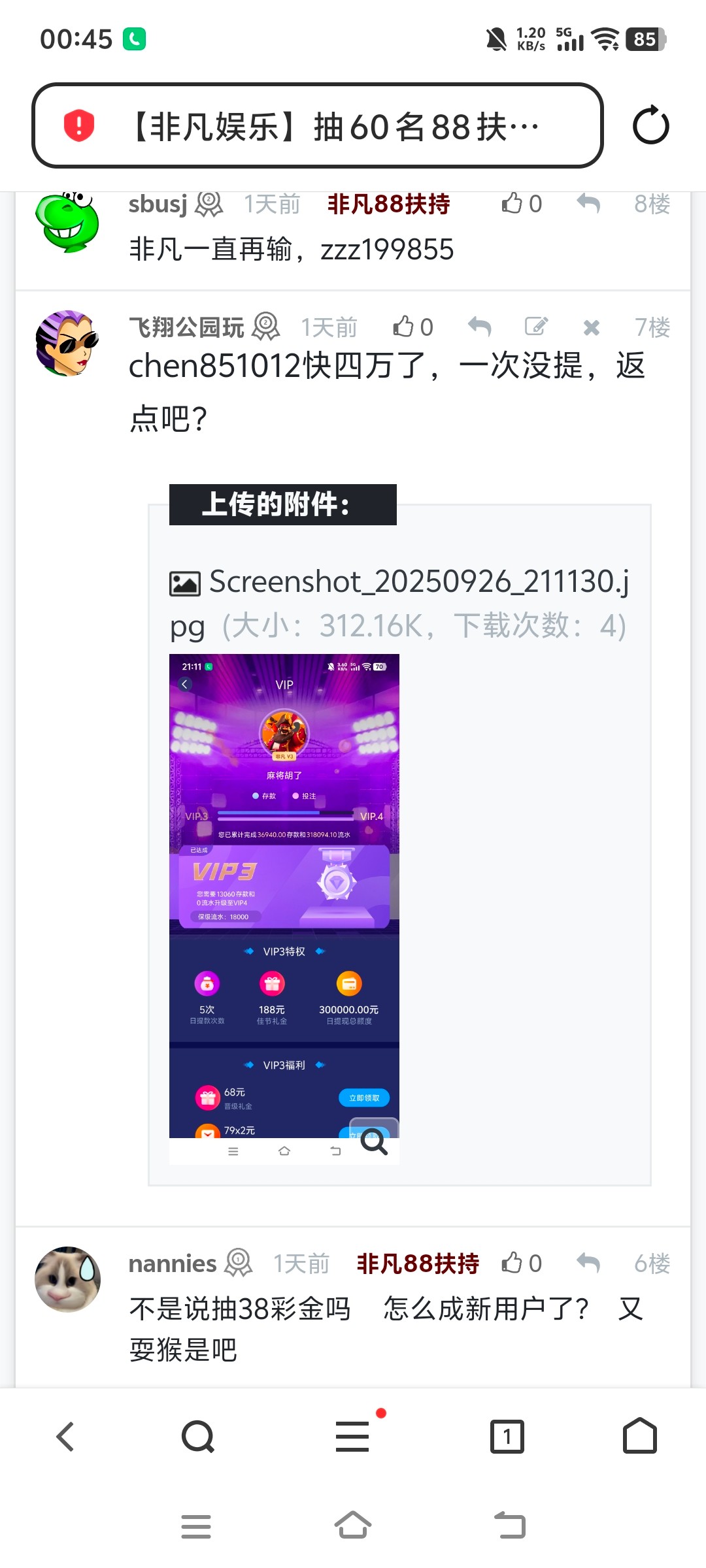Open the 非凡88扶持 red tag link
The image size is (706, 1568).
[x=388, y=204]
